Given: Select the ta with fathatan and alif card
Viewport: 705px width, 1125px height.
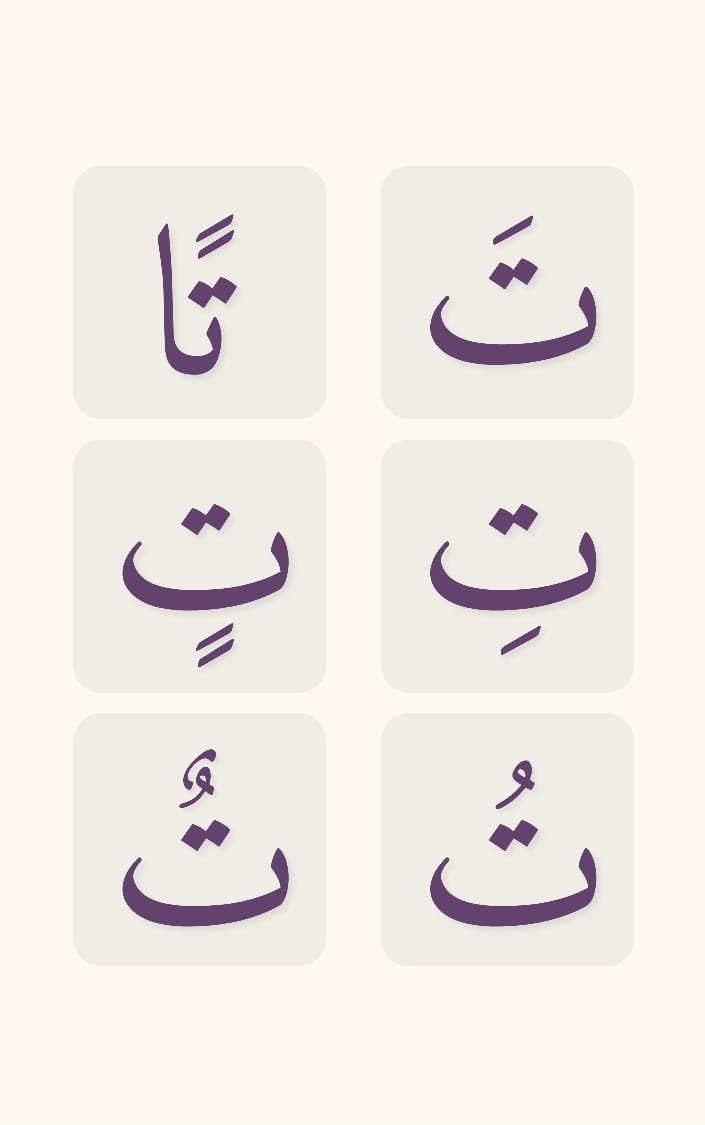Looking at the screenshot, I should (x=199, y=292).
